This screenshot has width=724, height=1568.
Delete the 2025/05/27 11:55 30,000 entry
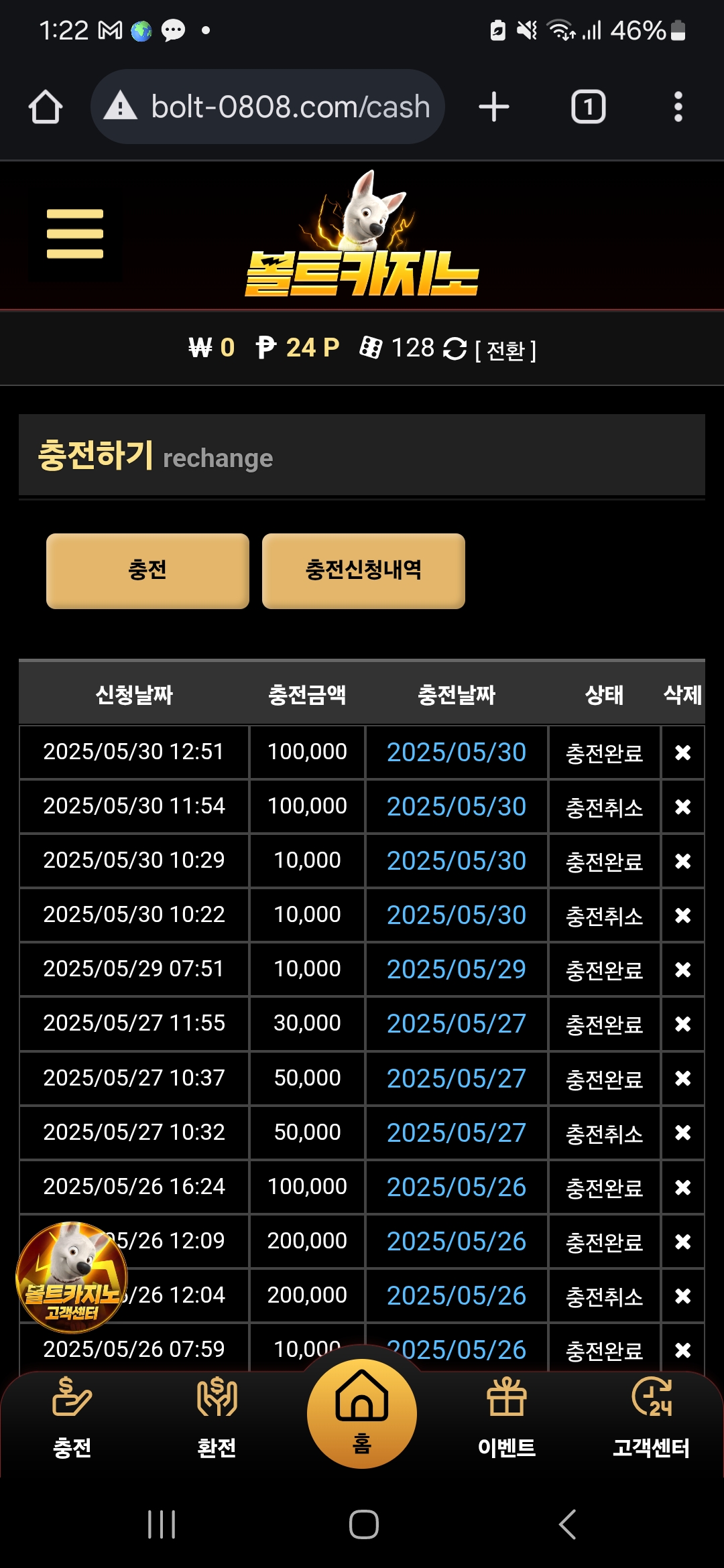[682, 1024]
